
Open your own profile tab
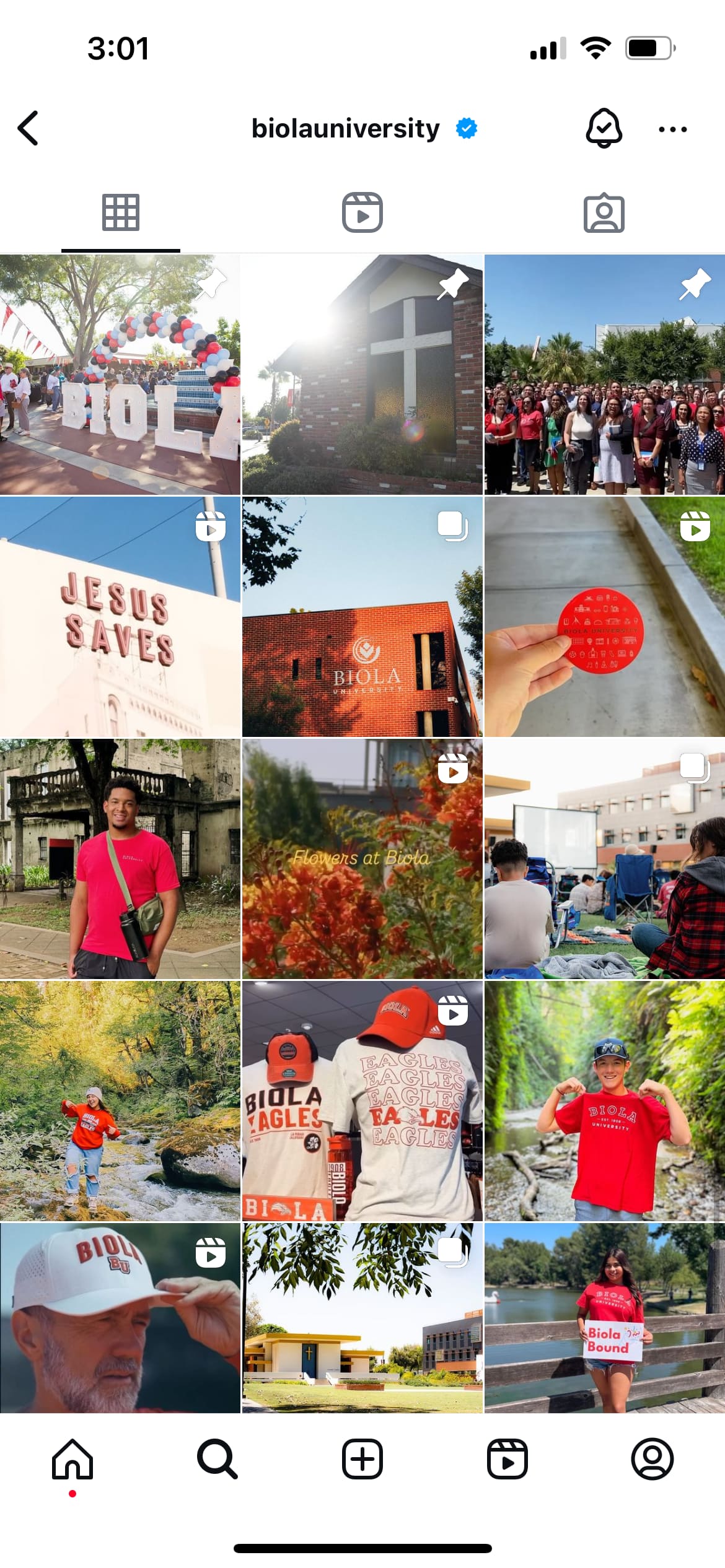pyautogui.click(x=652, y=1458)
